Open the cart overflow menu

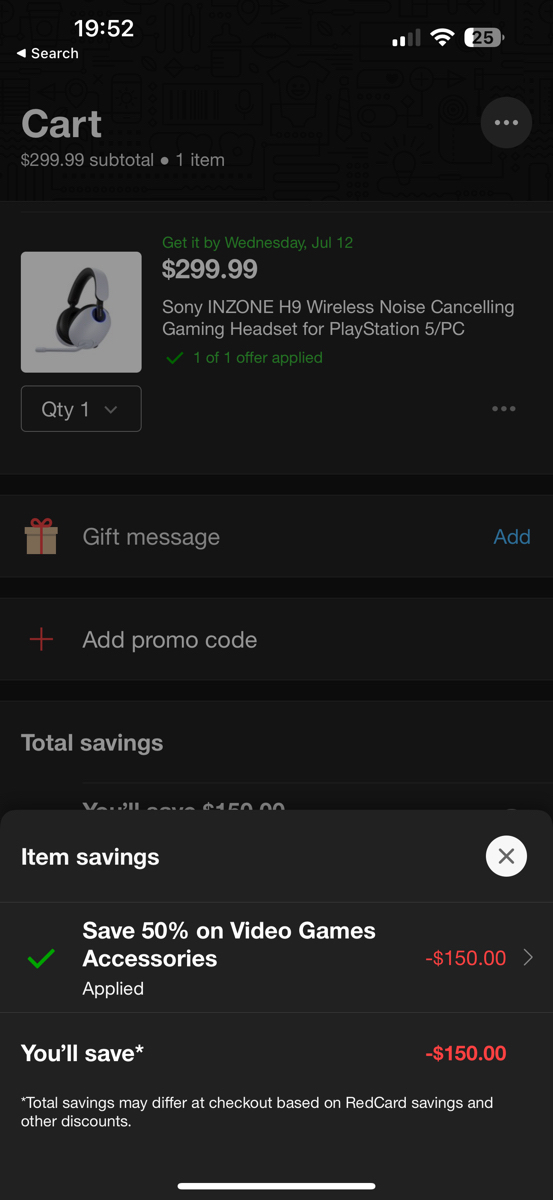[x=506, y=123]
